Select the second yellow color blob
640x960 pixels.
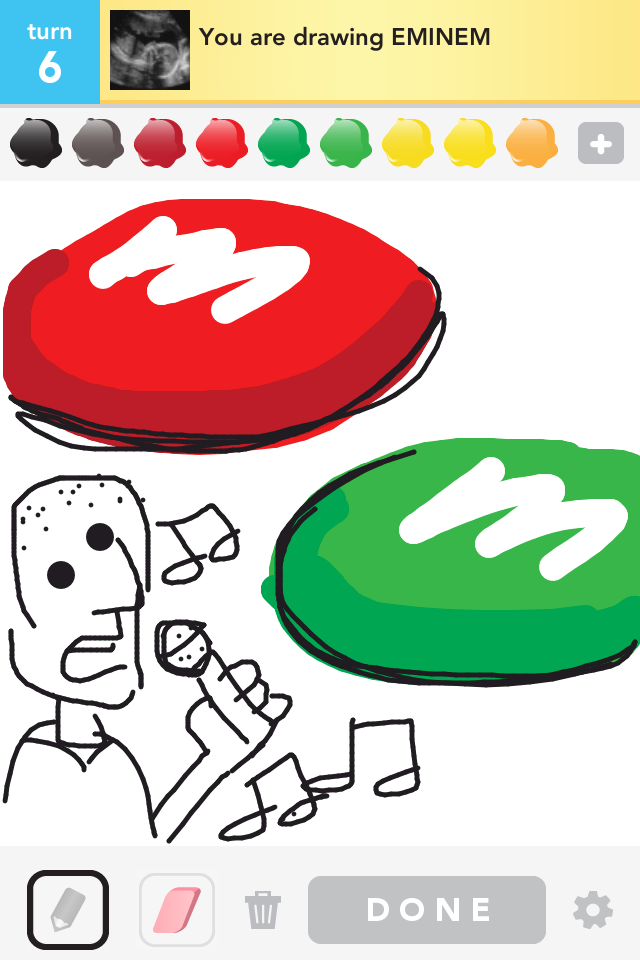469,143
